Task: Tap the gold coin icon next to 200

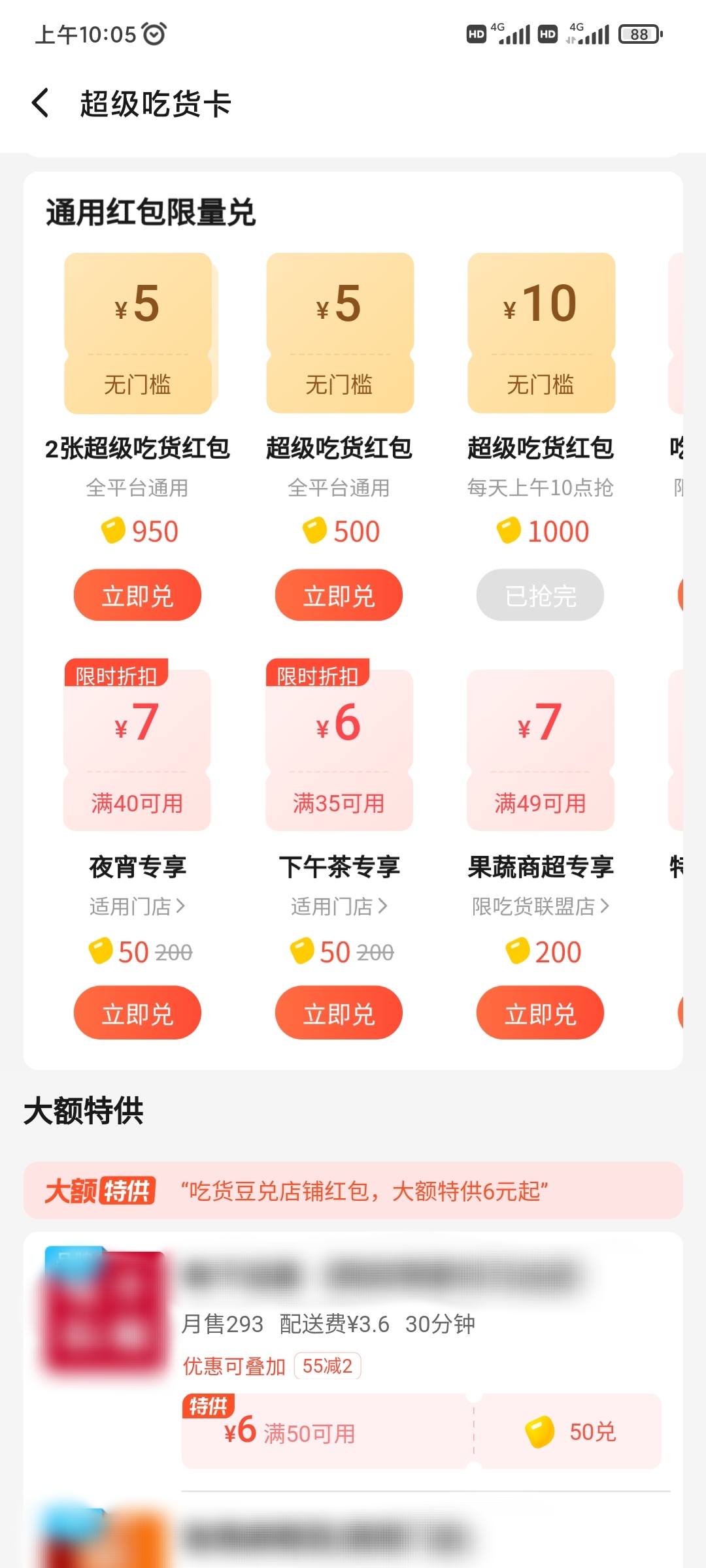Action: [x=516, y=951]
